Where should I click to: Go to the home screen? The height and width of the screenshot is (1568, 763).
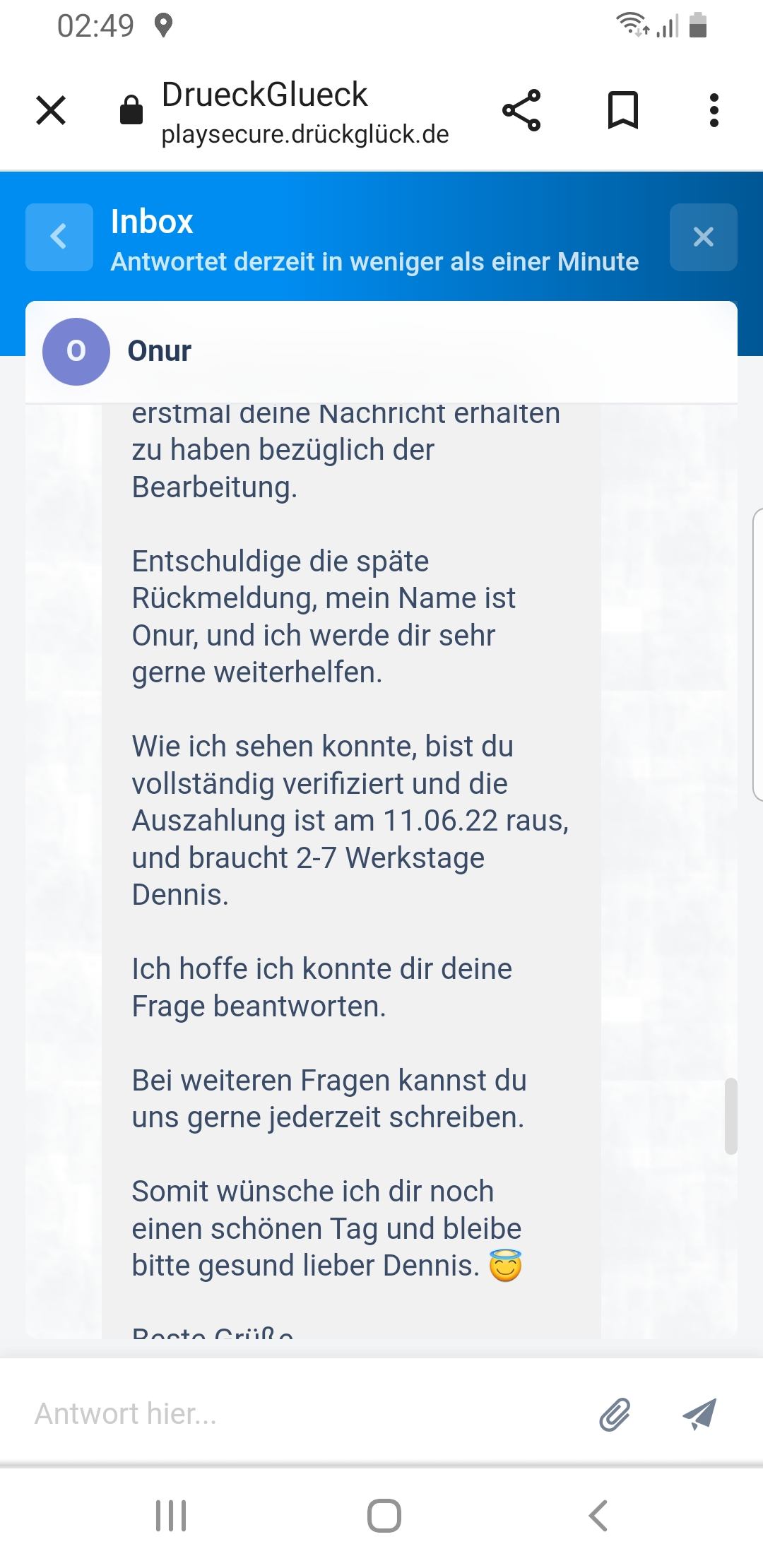(x=384, y=1516)
